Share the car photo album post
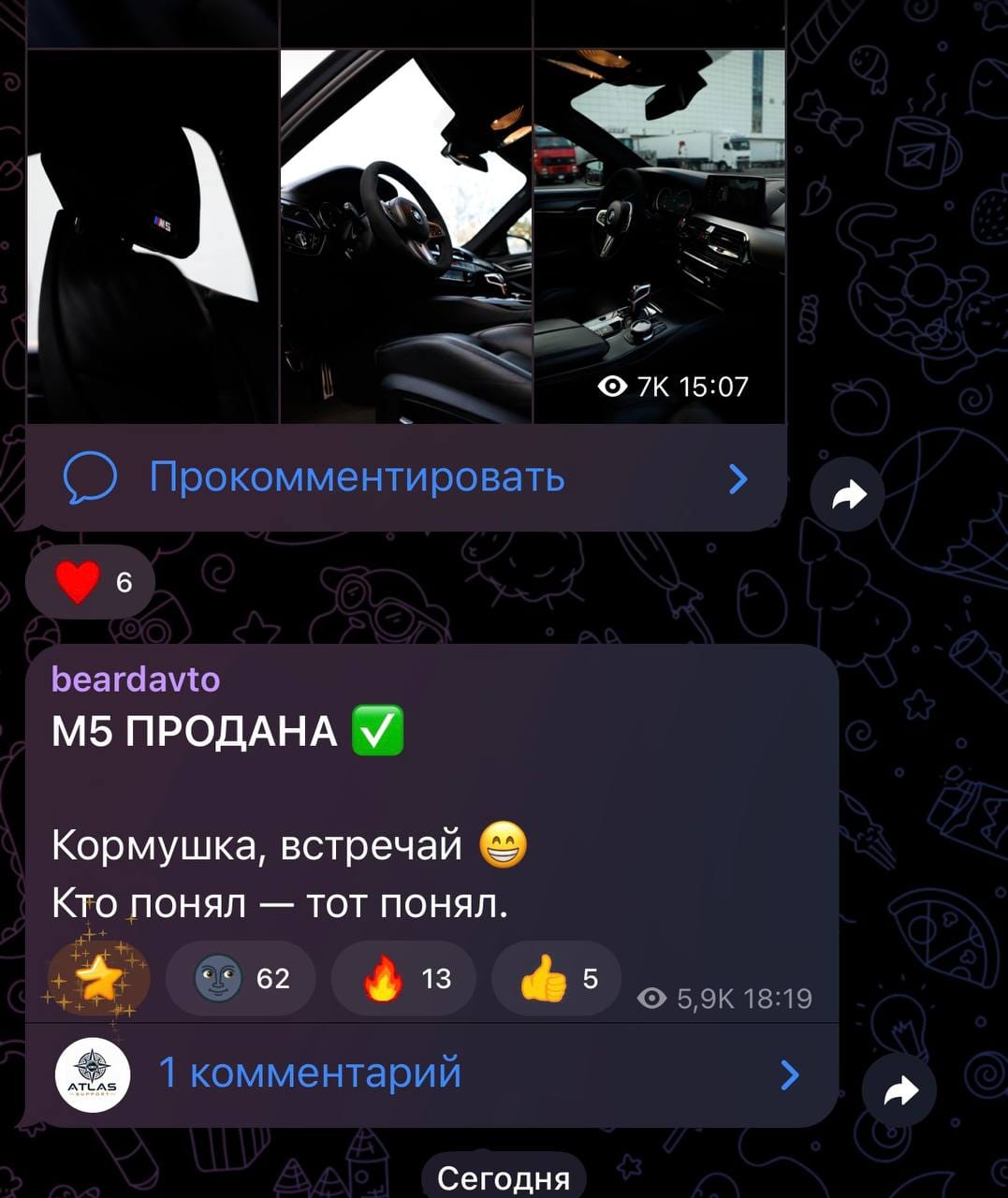1008x1198 pixels. pos(847,494)
